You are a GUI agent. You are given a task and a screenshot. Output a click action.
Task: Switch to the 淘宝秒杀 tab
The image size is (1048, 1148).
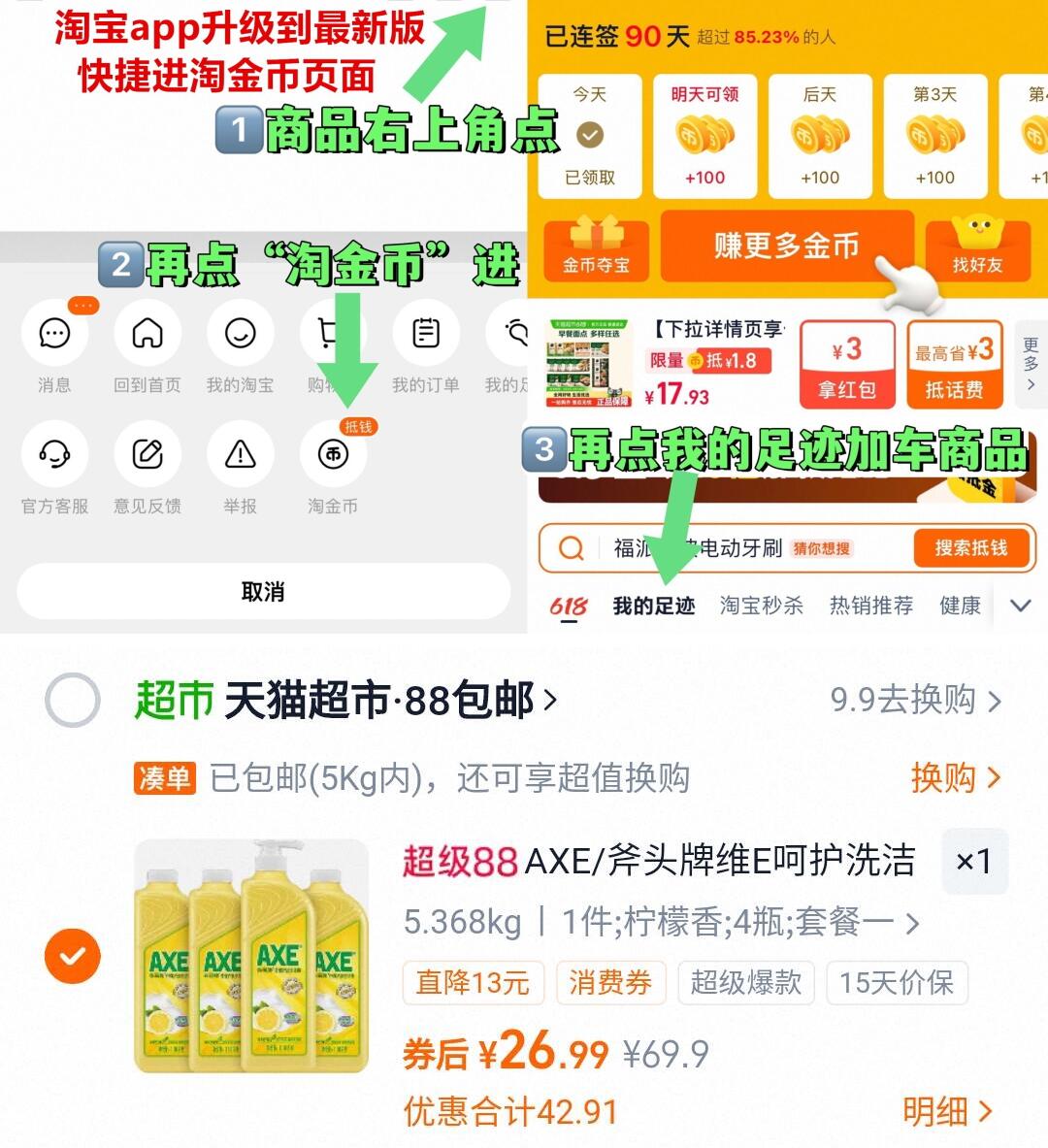tap(763, 605)
